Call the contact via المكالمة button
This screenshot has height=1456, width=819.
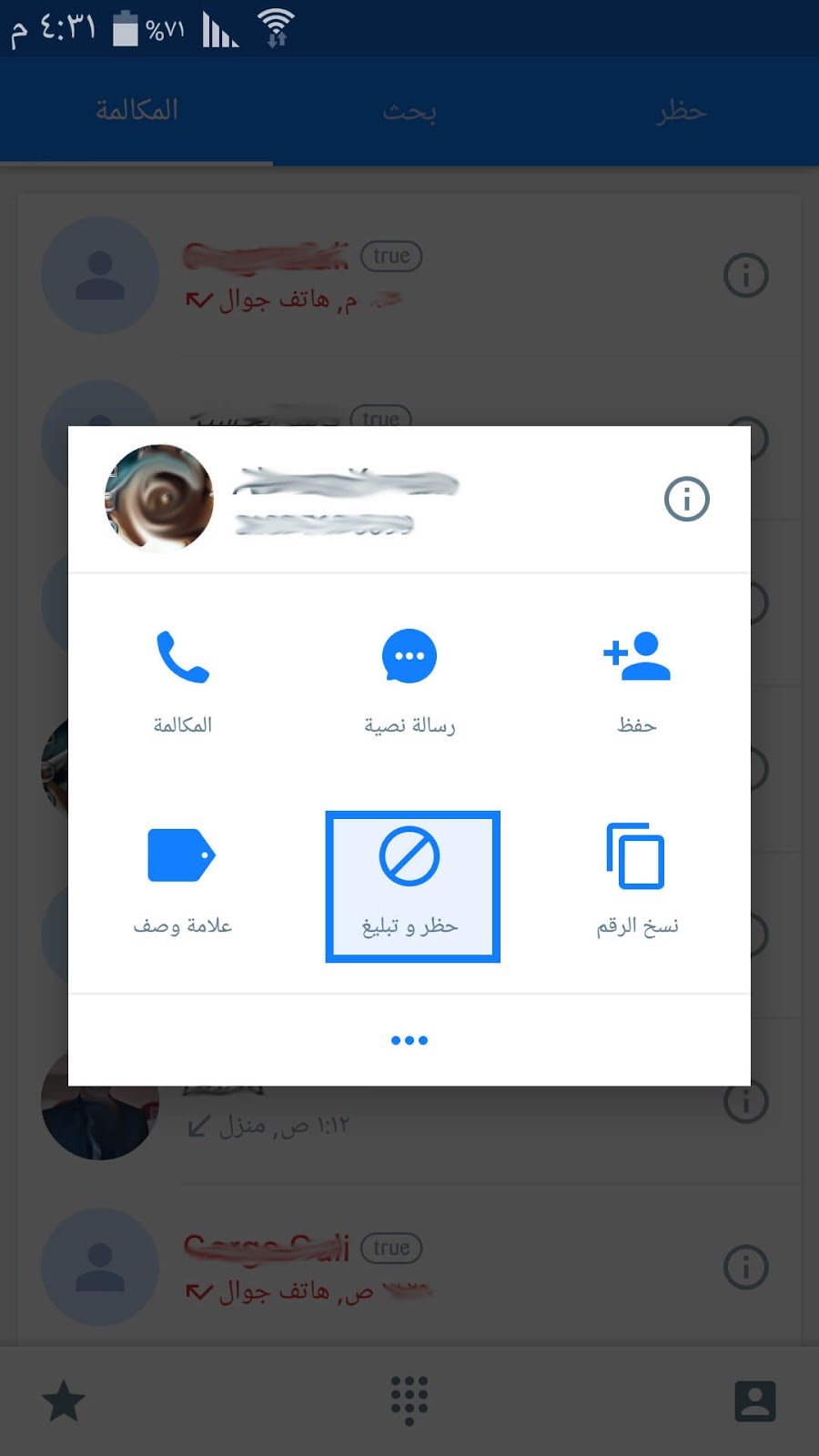coord(182,678)
